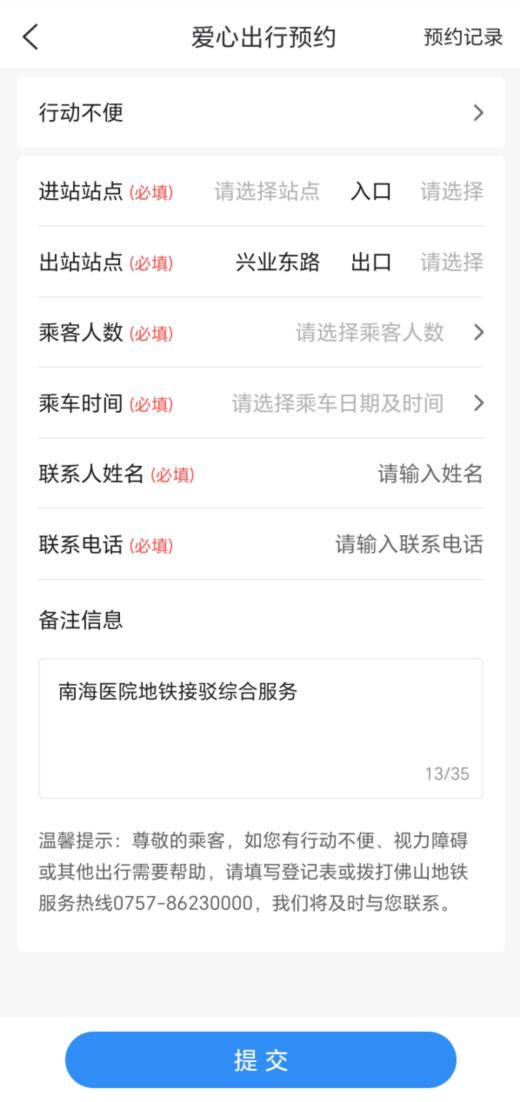Choose the entry station via 请选择站点
This screenshot has height=1102, width=520.
[x=267, y=191]
